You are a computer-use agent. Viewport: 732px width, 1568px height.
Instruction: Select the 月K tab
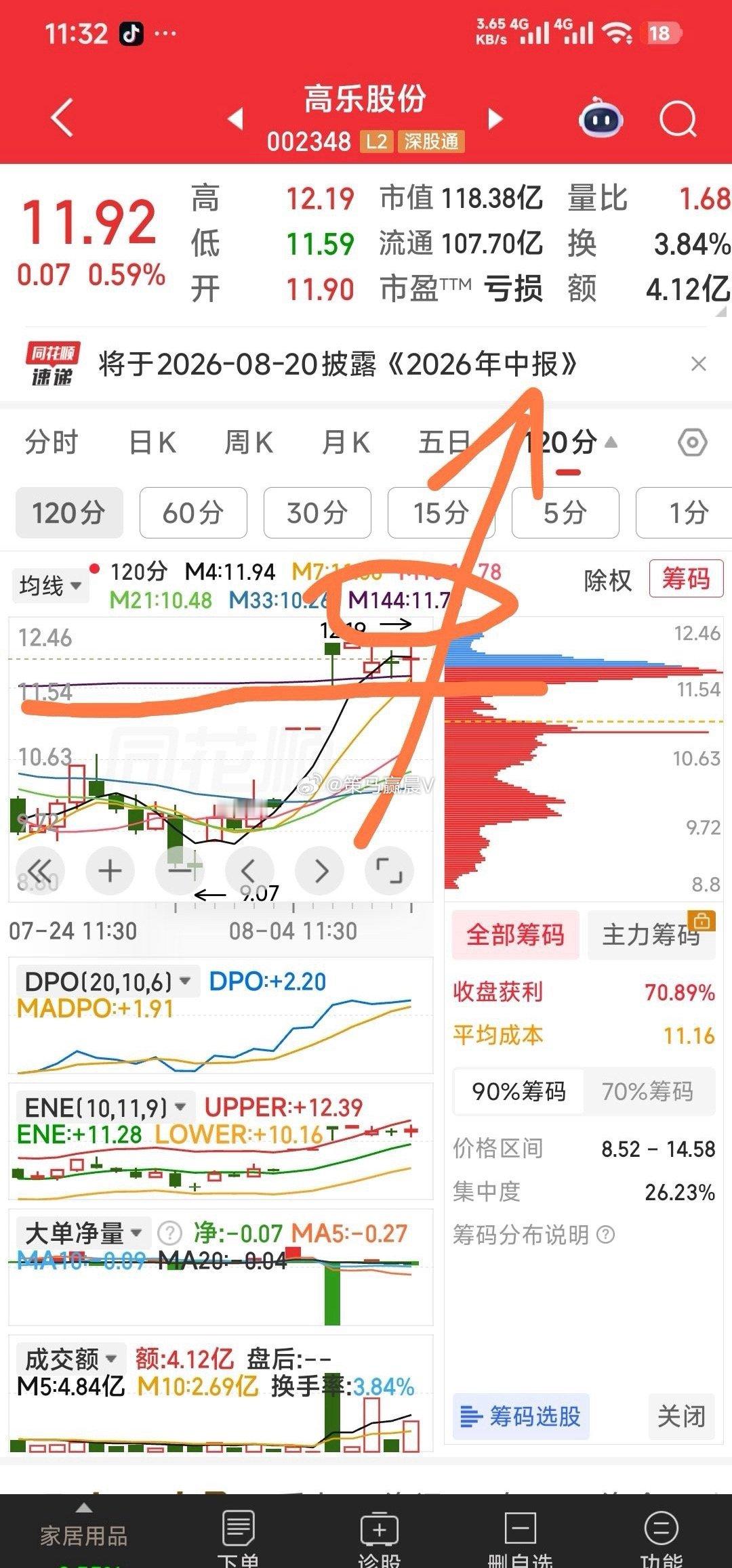(346, 443)
